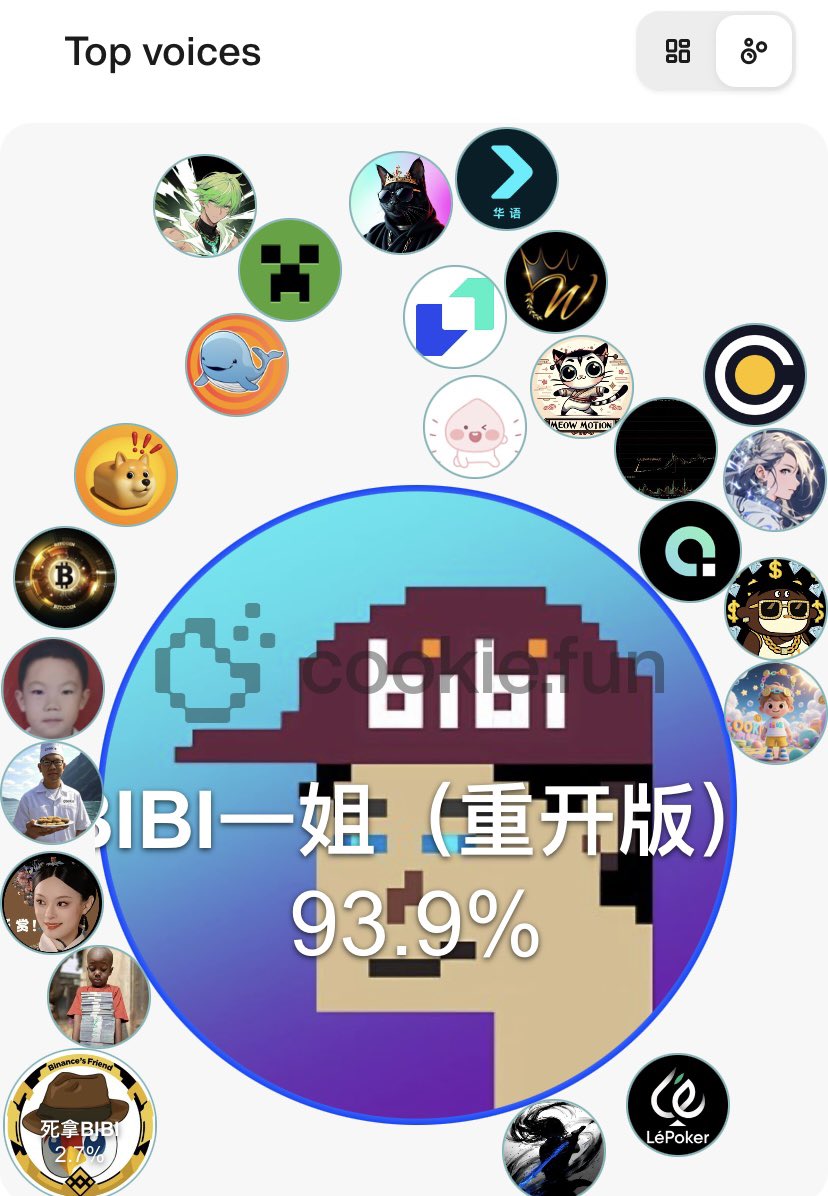The image size is (828, 1196).
Task: Open the yellow C logo bubble
Action: click(755, 375)
